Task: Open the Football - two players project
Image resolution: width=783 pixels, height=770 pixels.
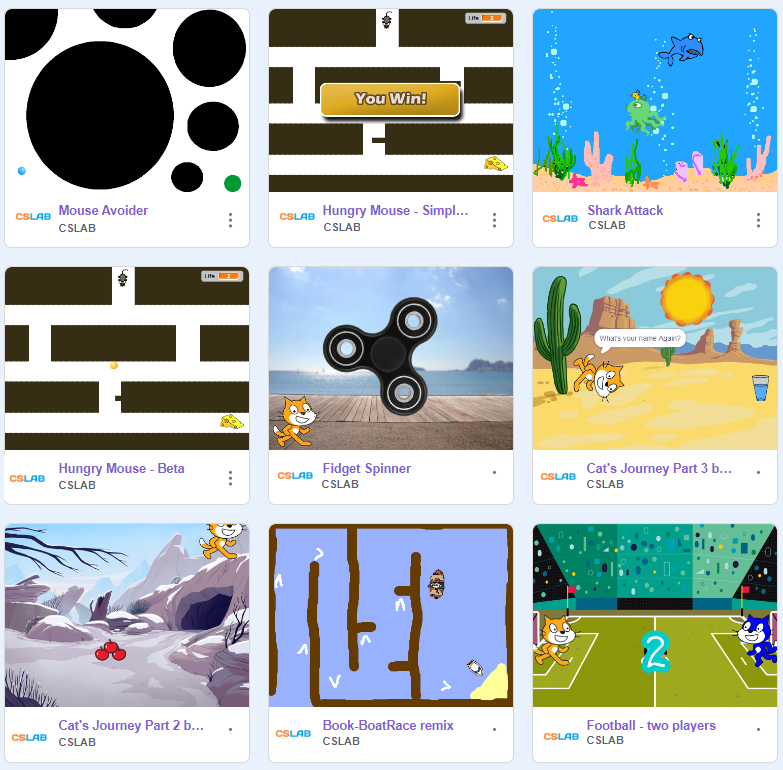Action: tap(654, 615)
